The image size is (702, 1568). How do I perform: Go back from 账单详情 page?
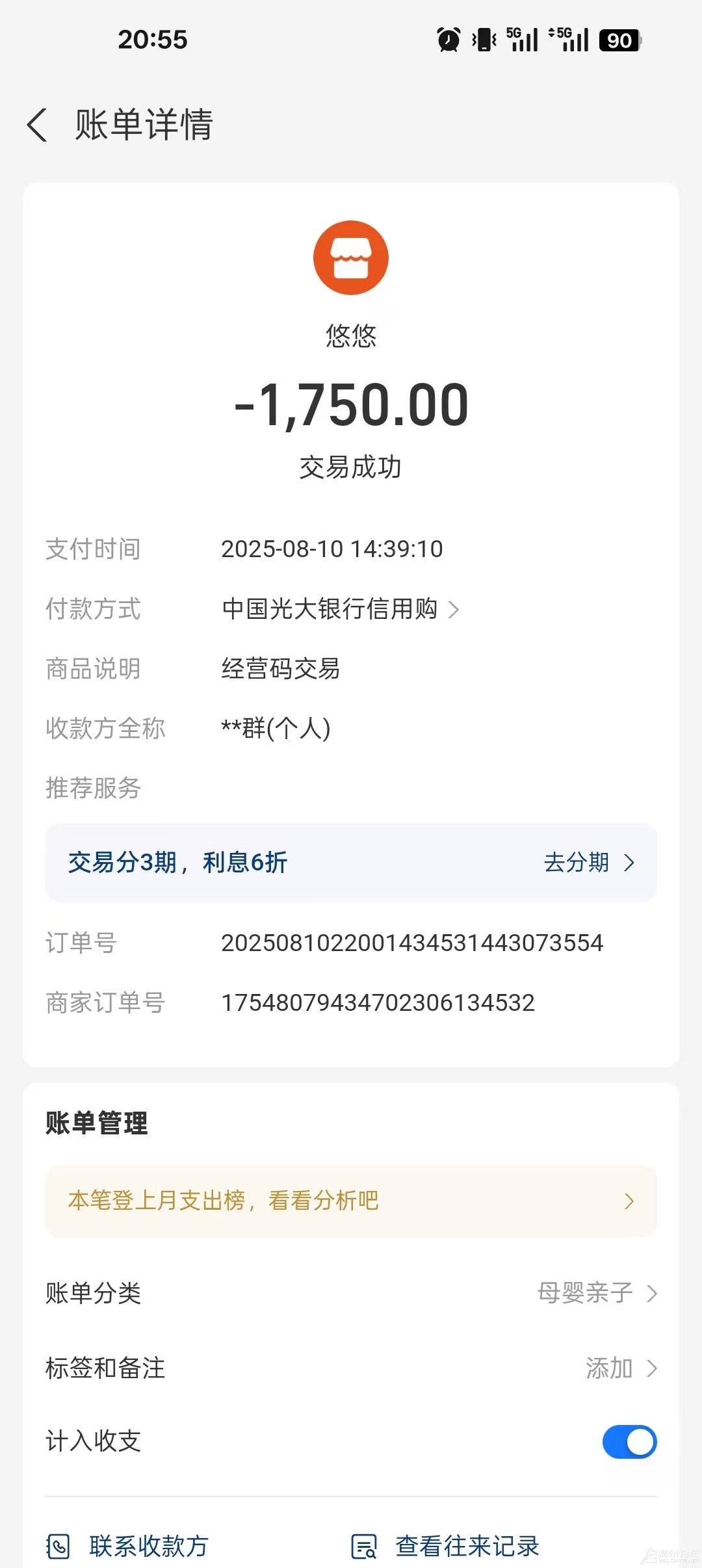tap(38, 125)
